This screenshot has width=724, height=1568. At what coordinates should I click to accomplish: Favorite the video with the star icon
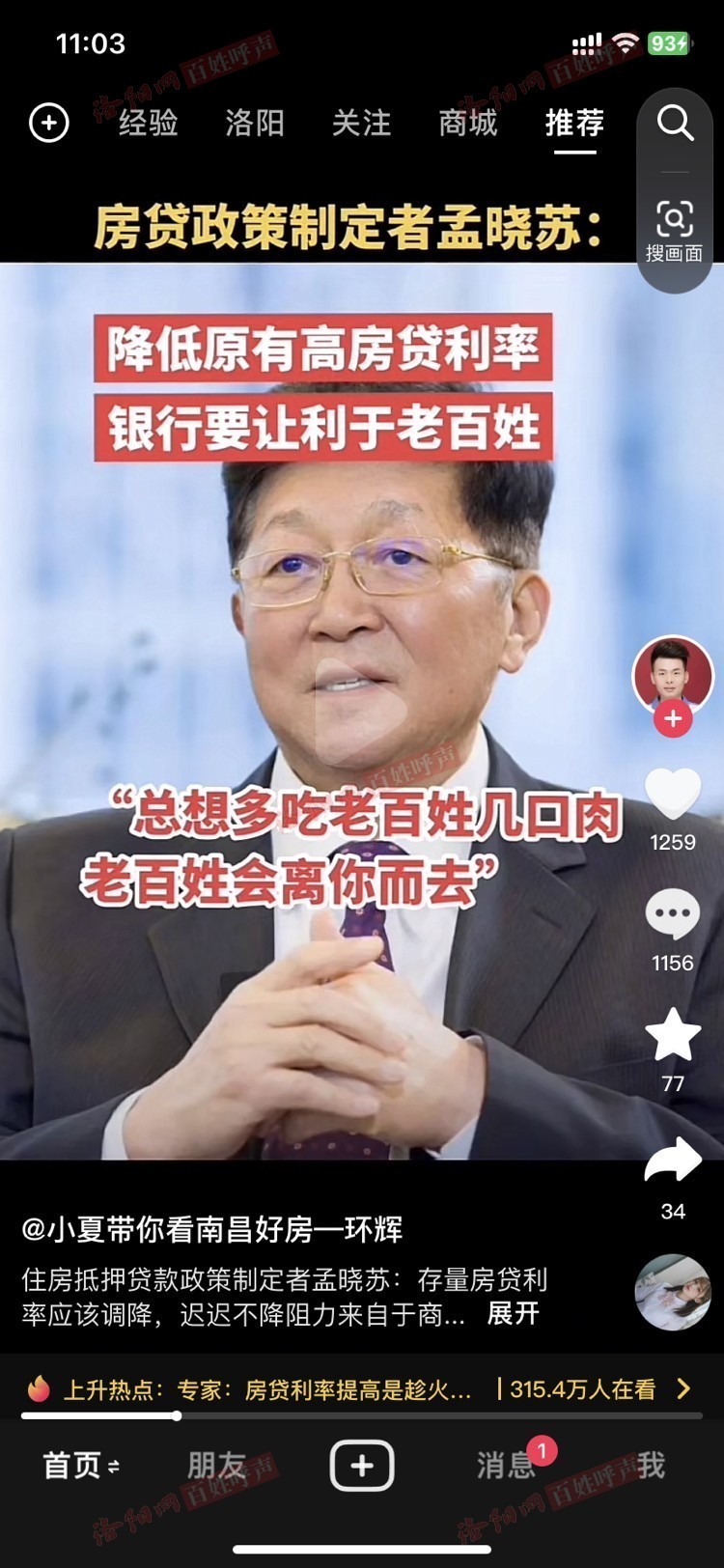coord(673,1035)
